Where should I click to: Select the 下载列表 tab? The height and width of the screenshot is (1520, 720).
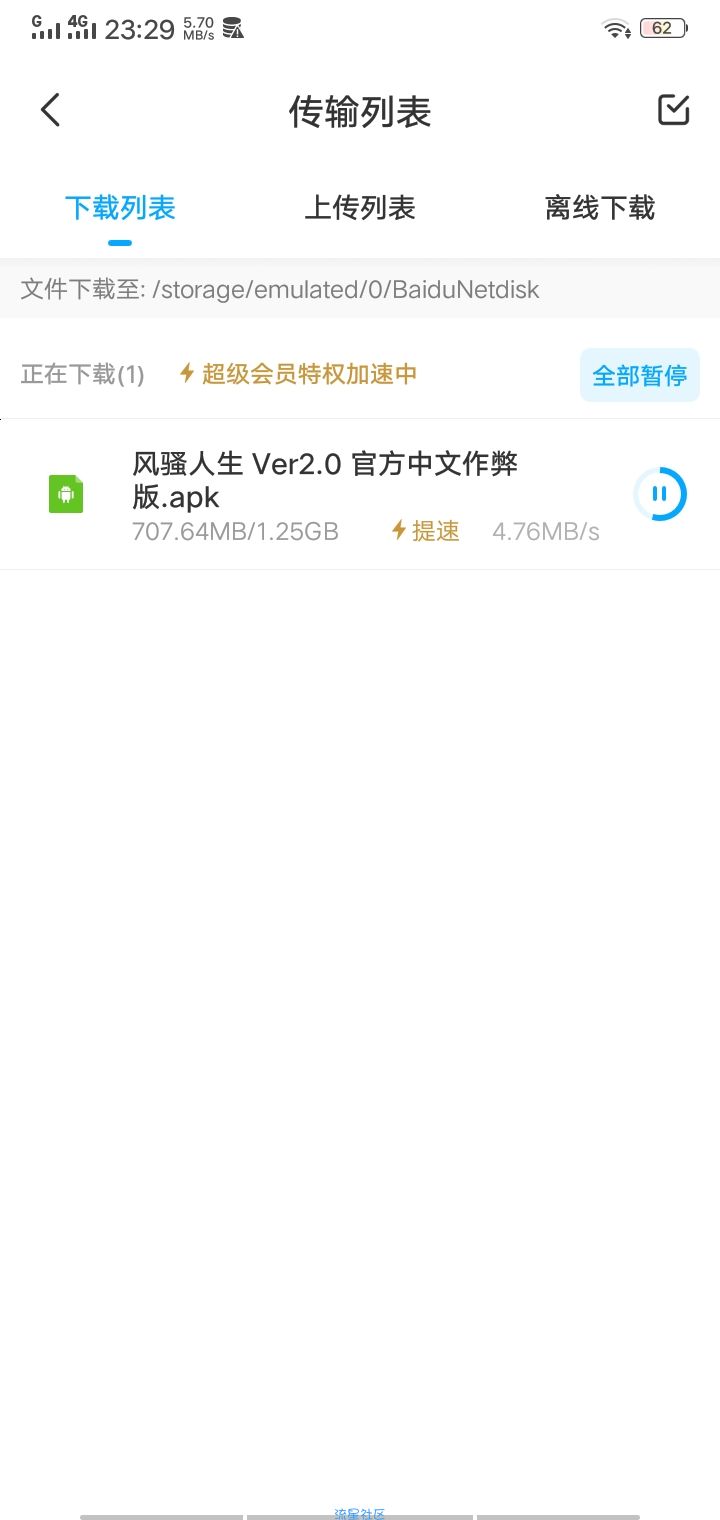120,208
